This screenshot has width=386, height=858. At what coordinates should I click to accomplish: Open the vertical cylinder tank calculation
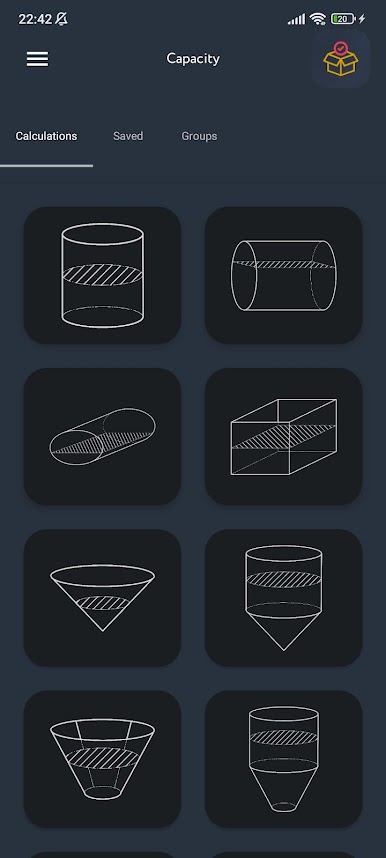pyautogui.click(x=102, y=275)
